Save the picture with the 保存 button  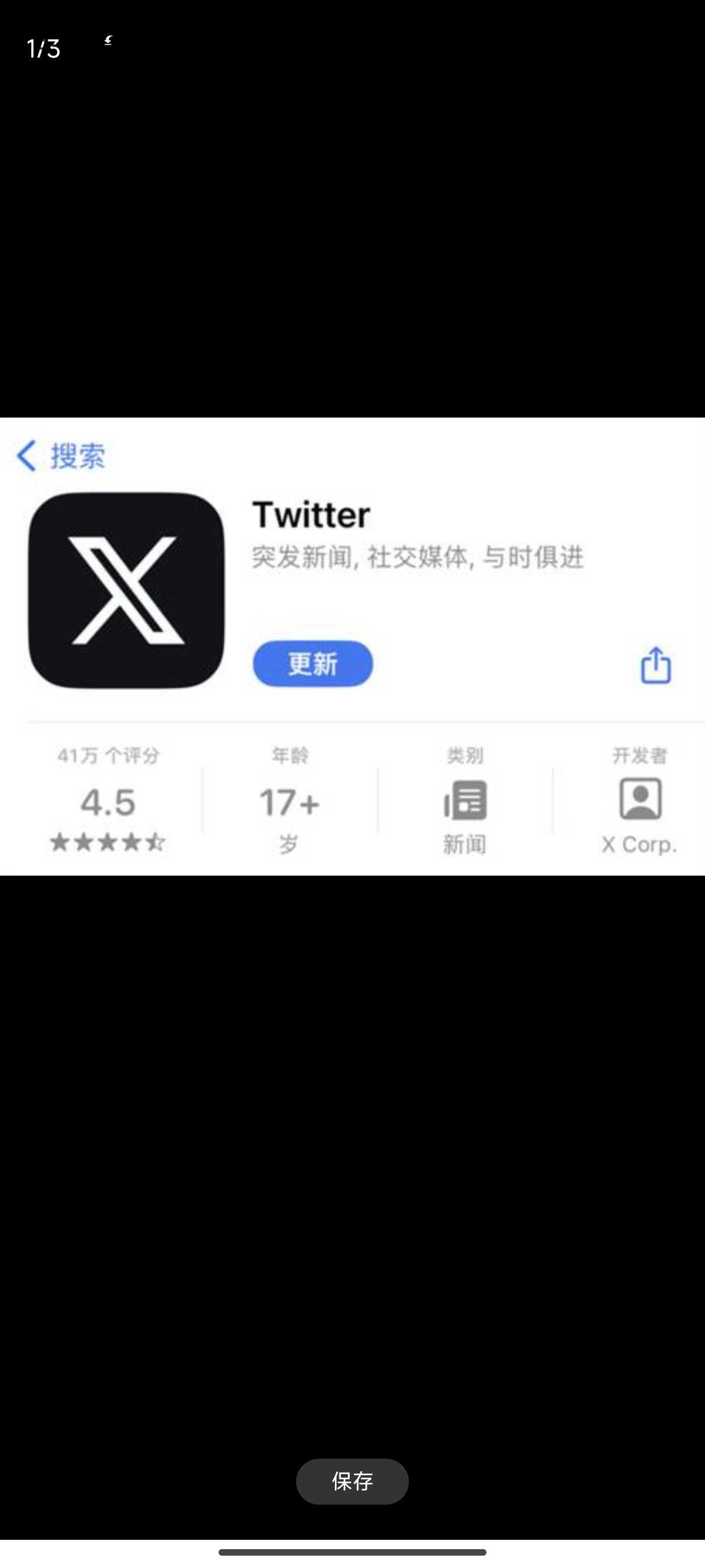pos(352,1481)
